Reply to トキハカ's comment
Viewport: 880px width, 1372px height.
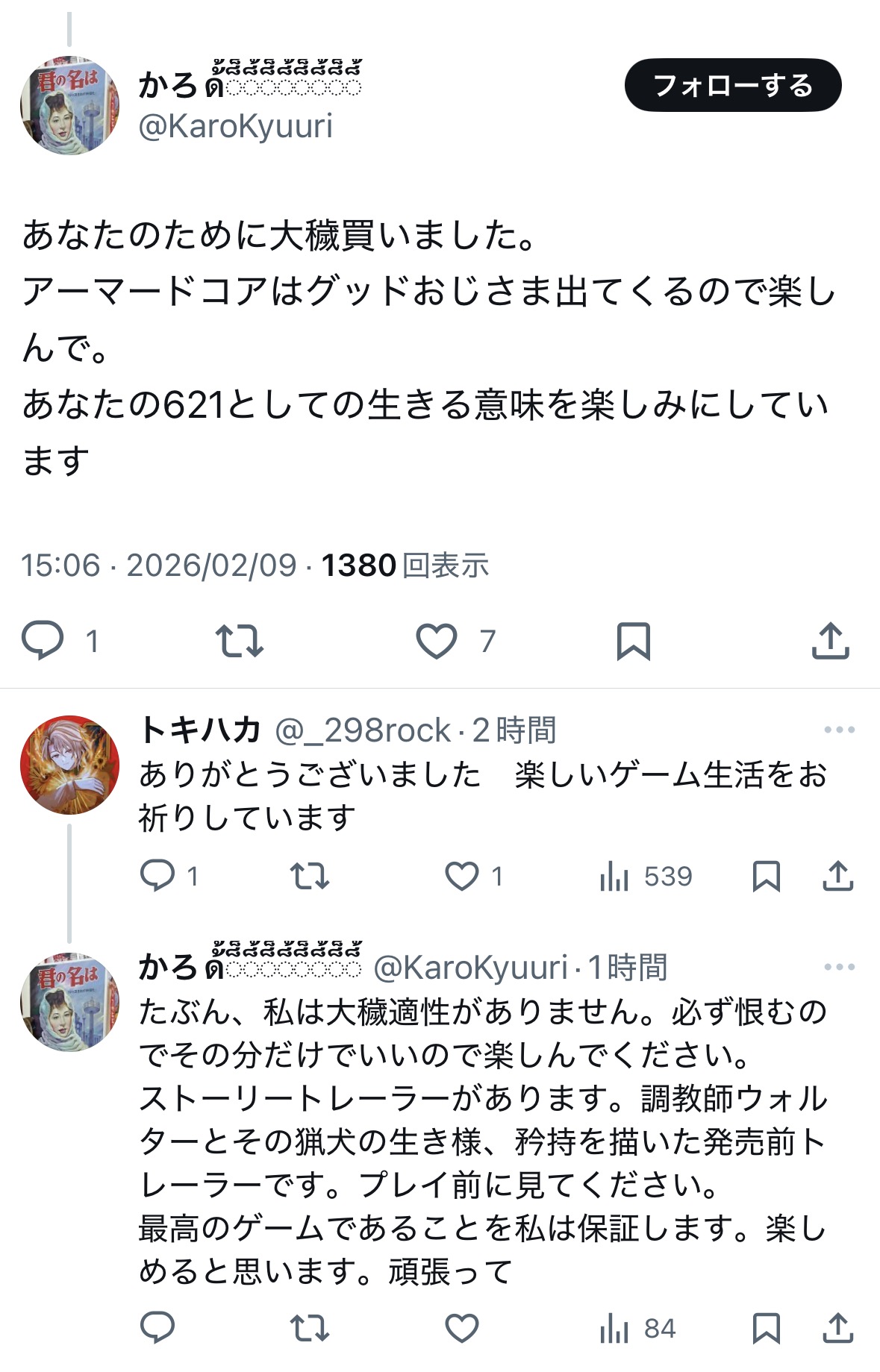tap(157, 875)
